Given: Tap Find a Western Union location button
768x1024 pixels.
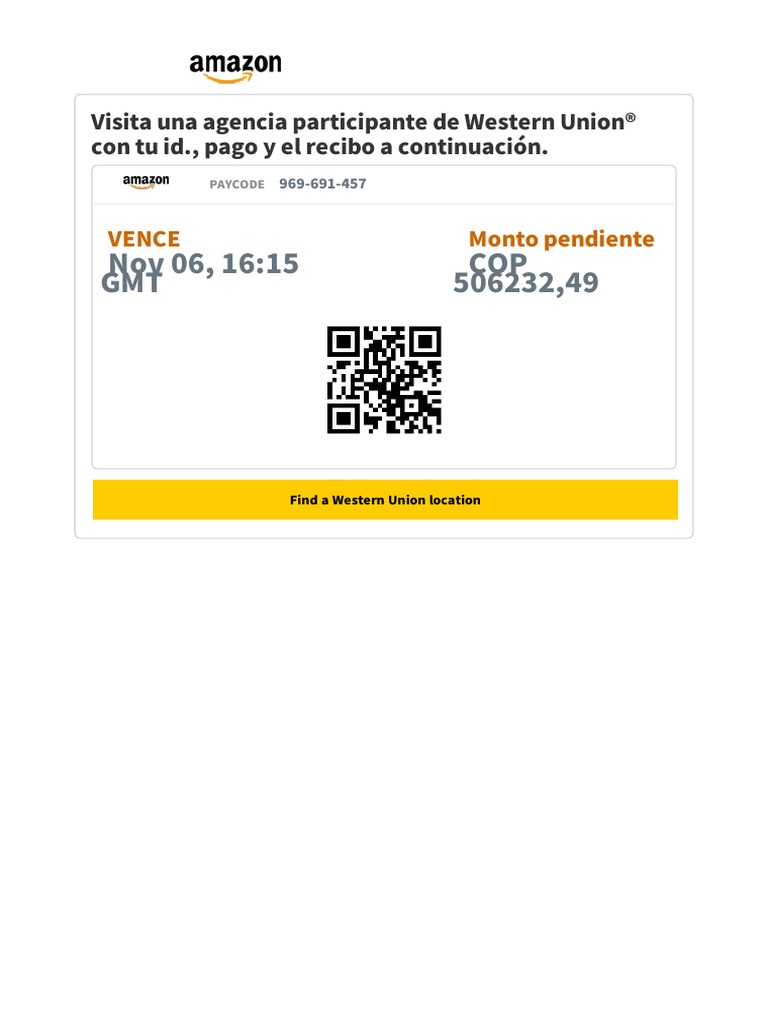Looking at the screenshot, I should pyautogui.click(x=385, y=500).
